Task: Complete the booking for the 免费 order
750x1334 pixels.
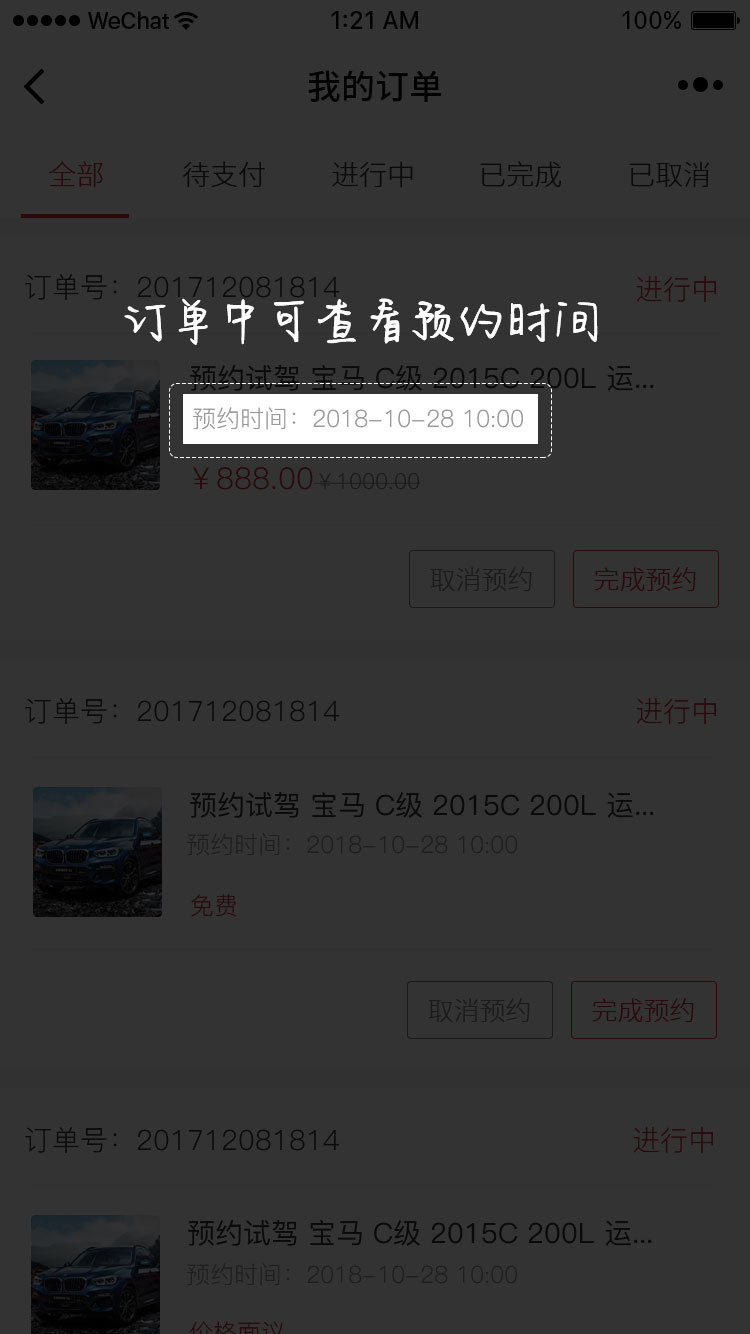Action: point(643,1011)
